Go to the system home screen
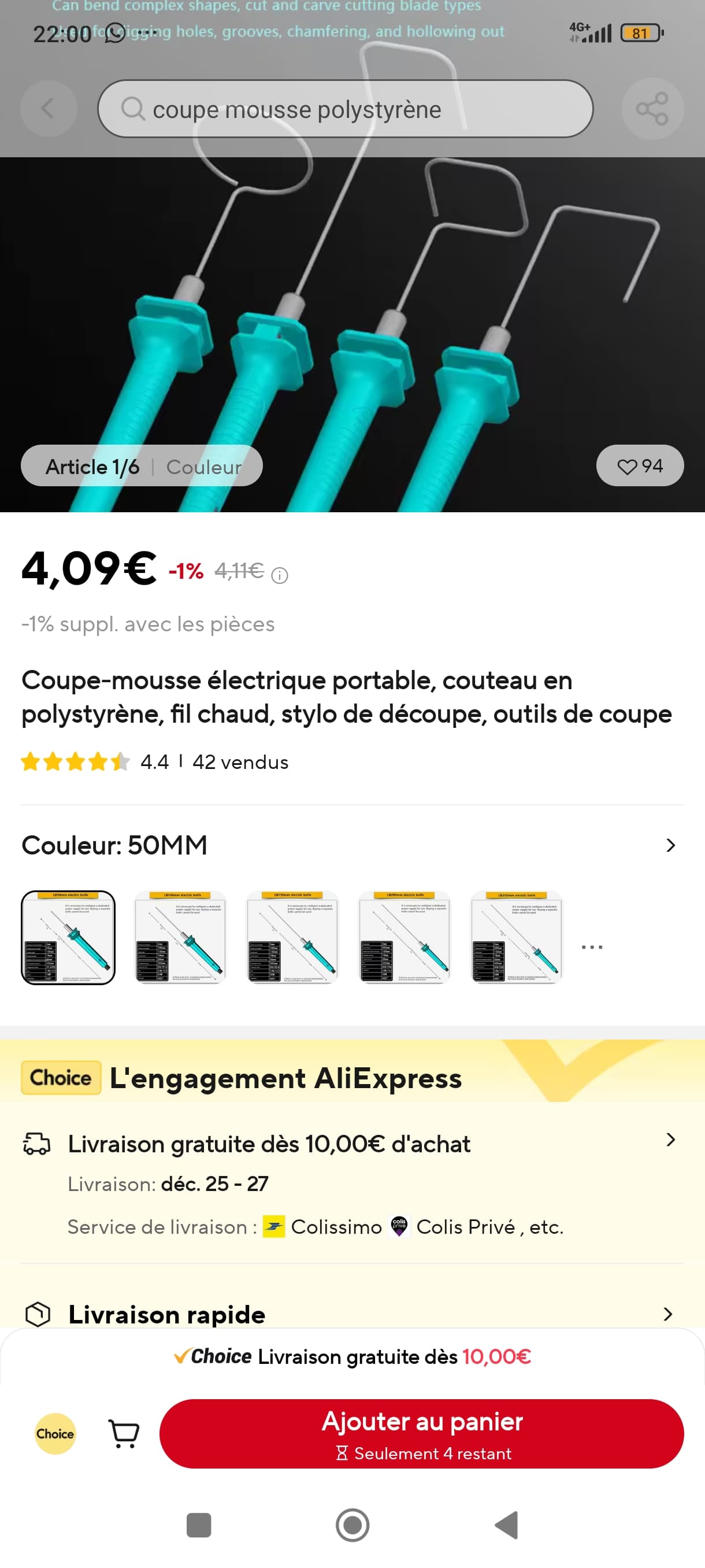 pyautogui.click(x=352, y=1525)
